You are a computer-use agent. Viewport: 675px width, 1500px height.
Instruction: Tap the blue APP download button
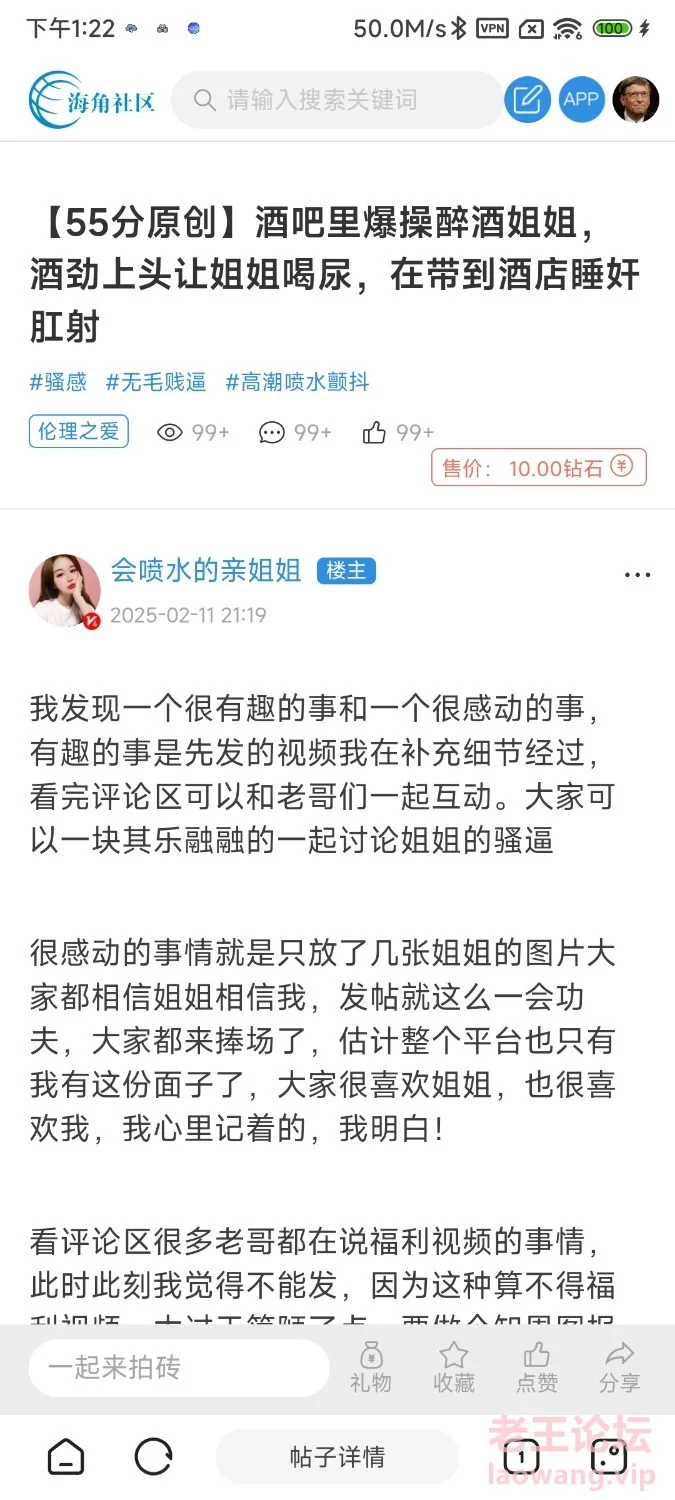click(x=581, y=99)
